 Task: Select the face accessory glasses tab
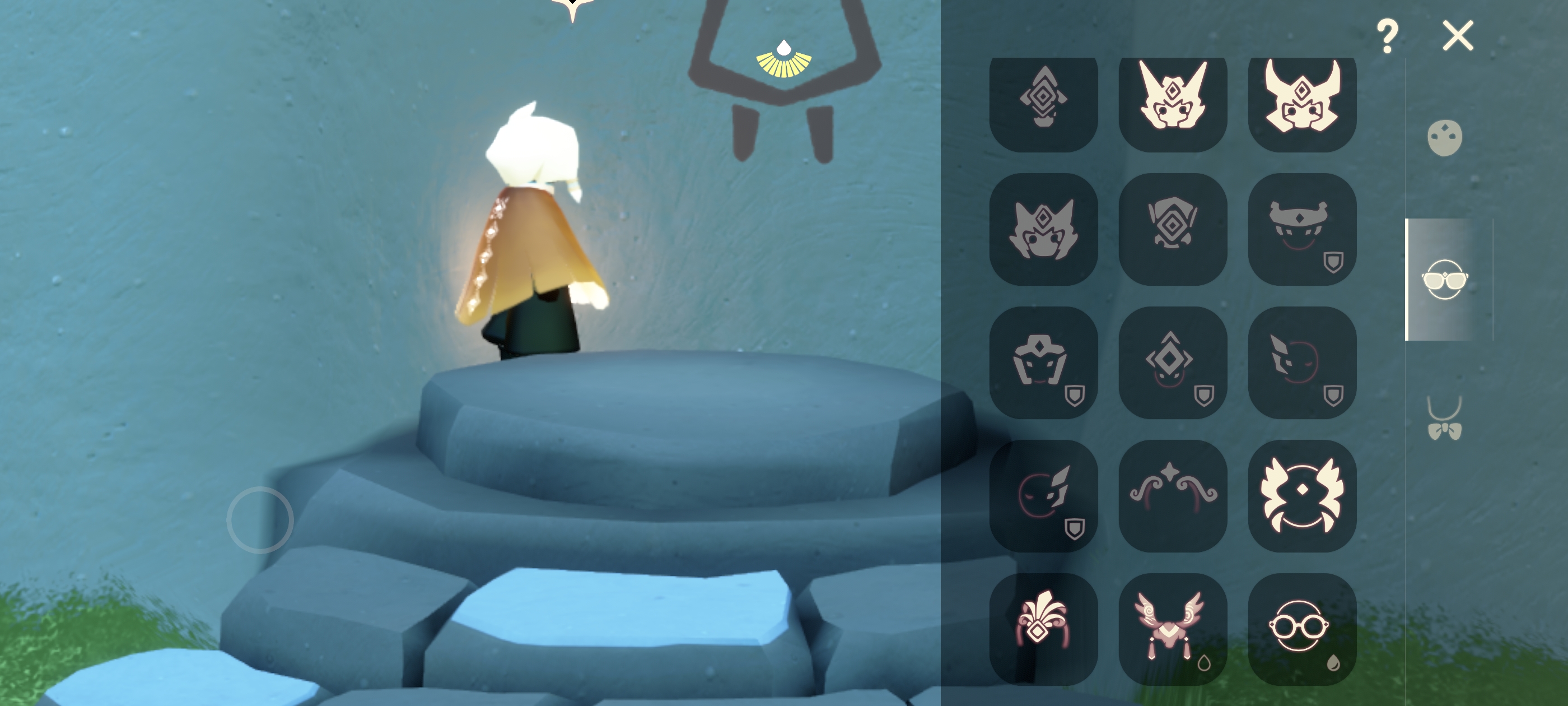pos(1444,280)
